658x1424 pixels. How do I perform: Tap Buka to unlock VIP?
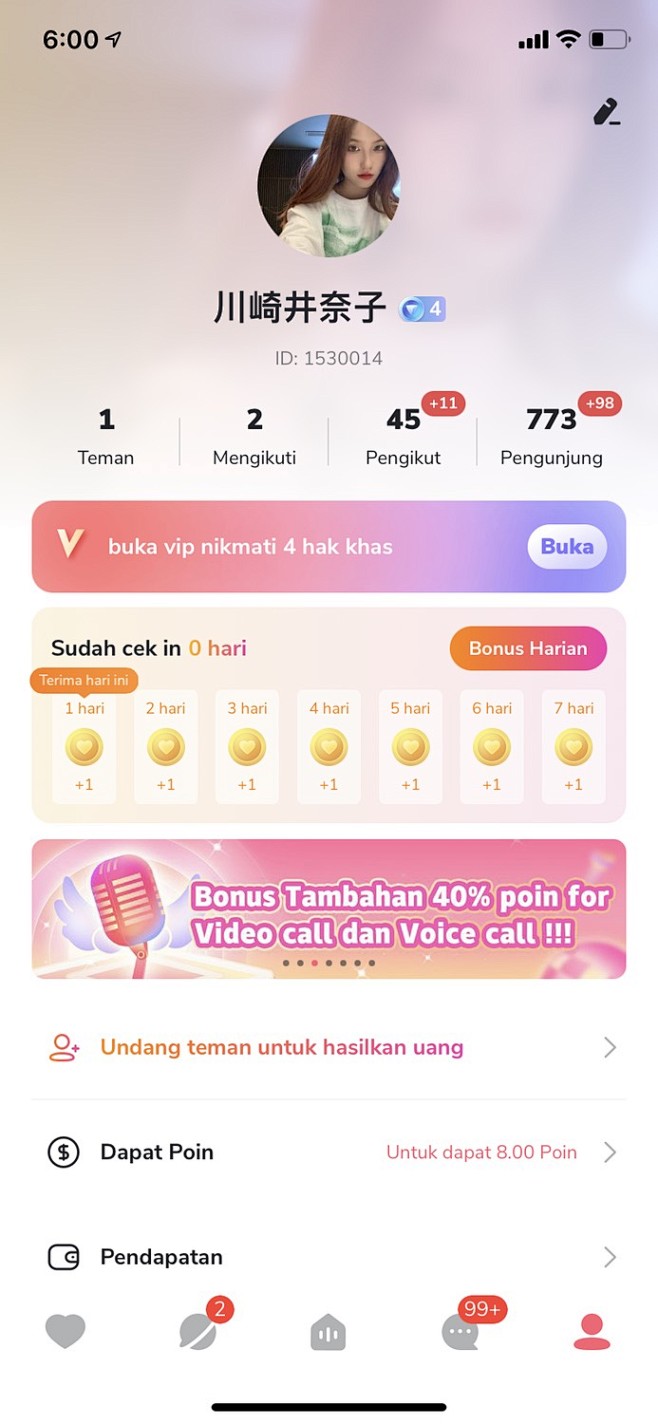567,547
